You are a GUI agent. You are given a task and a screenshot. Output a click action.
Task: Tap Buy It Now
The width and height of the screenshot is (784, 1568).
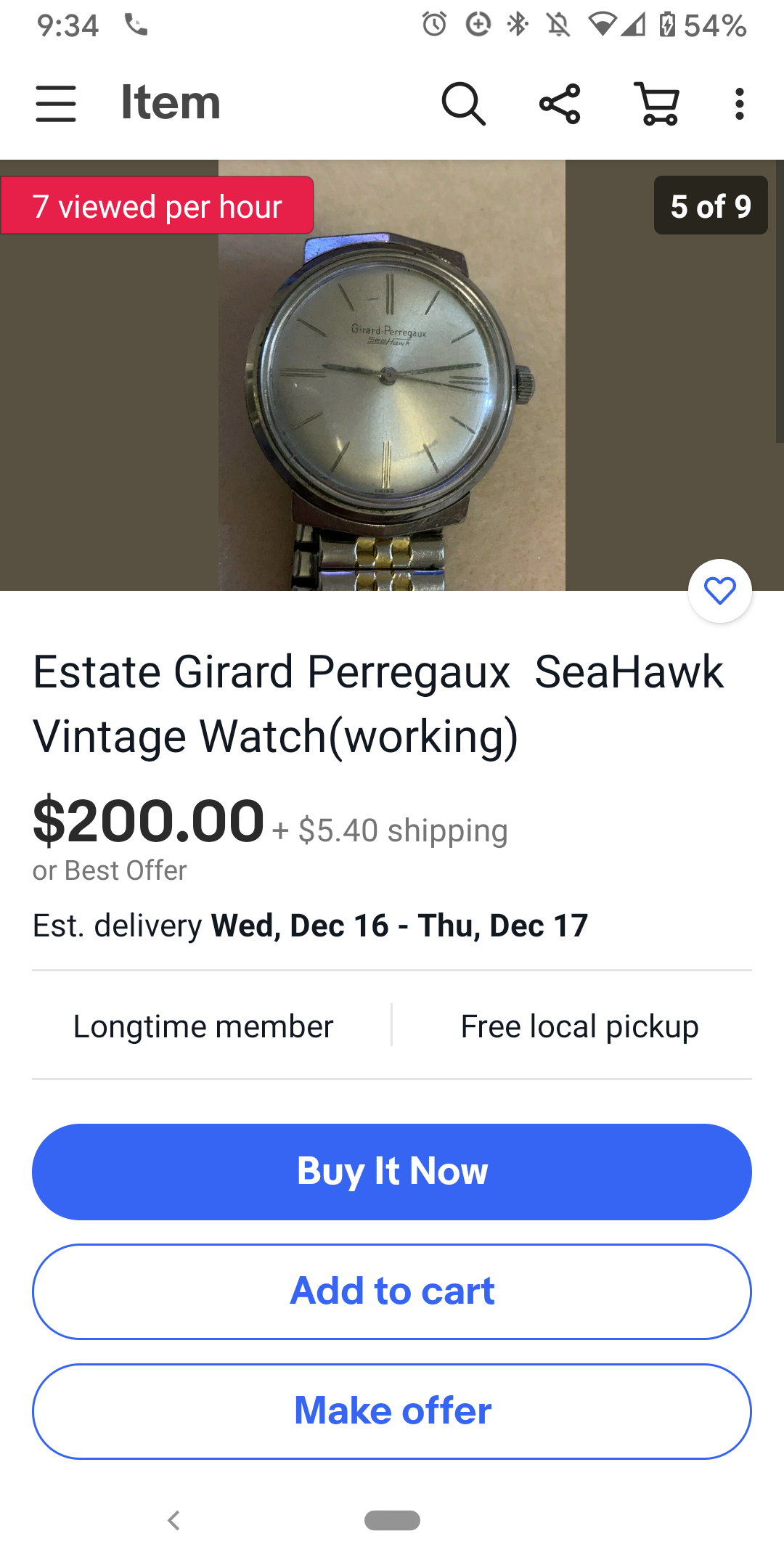point(392,1171)
